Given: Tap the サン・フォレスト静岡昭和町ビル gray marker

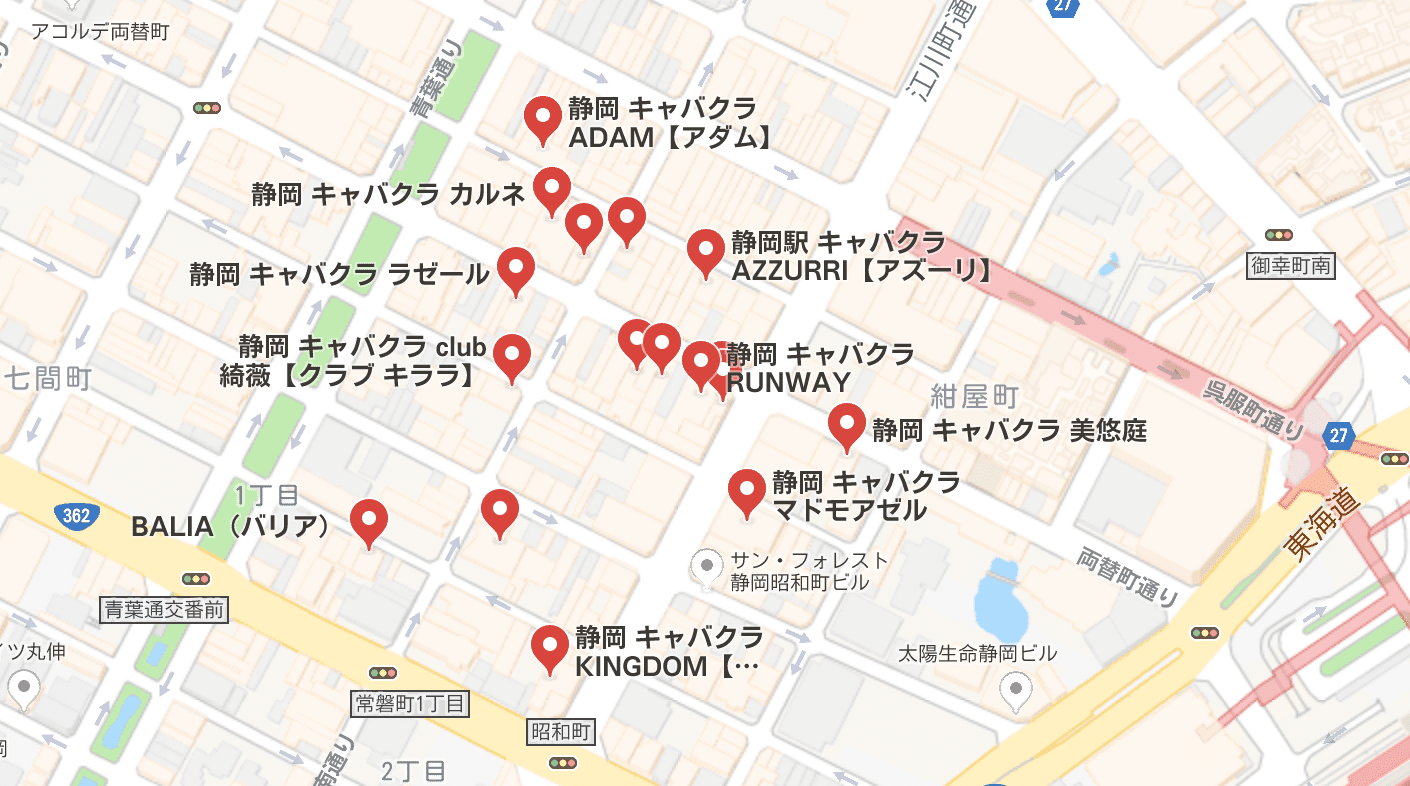Looking at the screenshot, I should pos(707,567).
